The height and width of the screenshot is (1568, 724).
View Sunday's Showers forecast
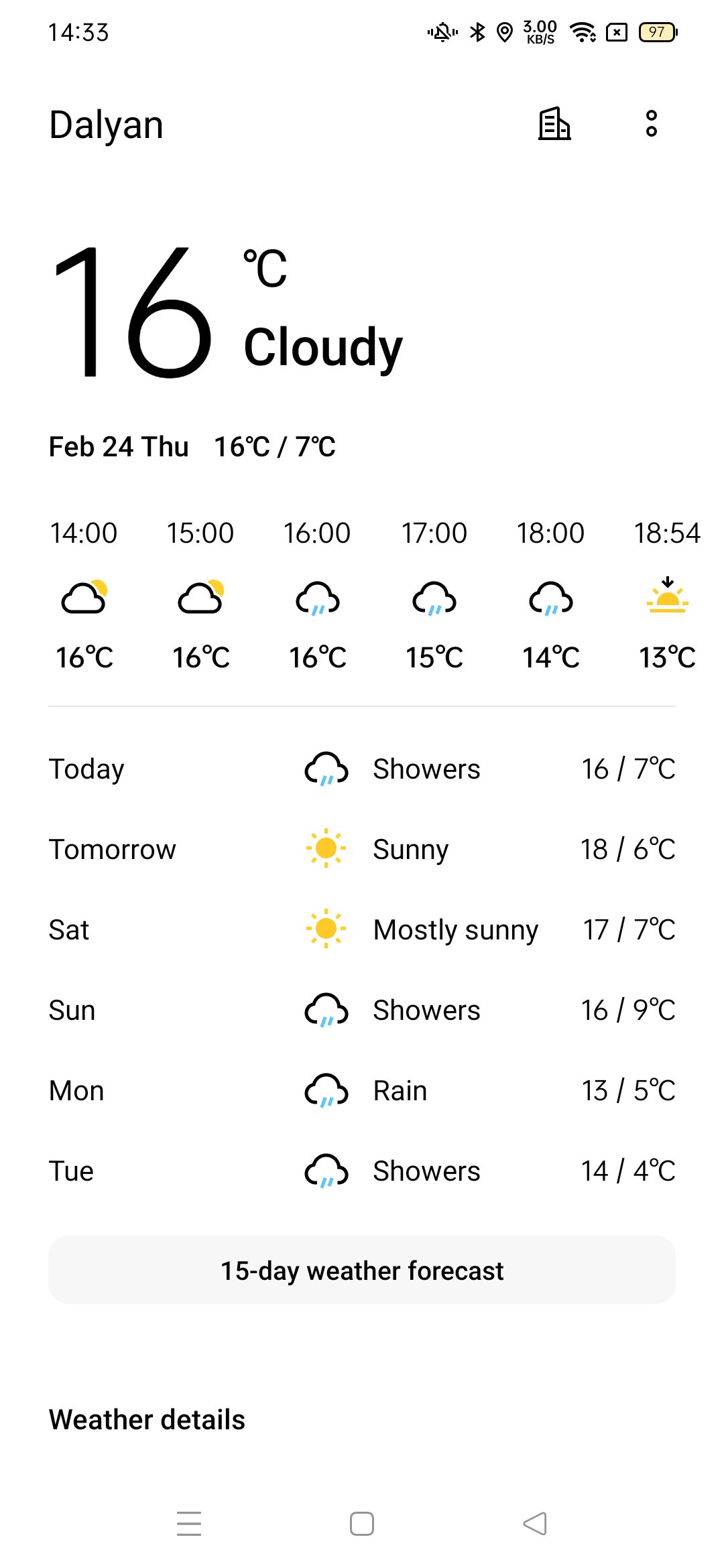[362, 1010]
